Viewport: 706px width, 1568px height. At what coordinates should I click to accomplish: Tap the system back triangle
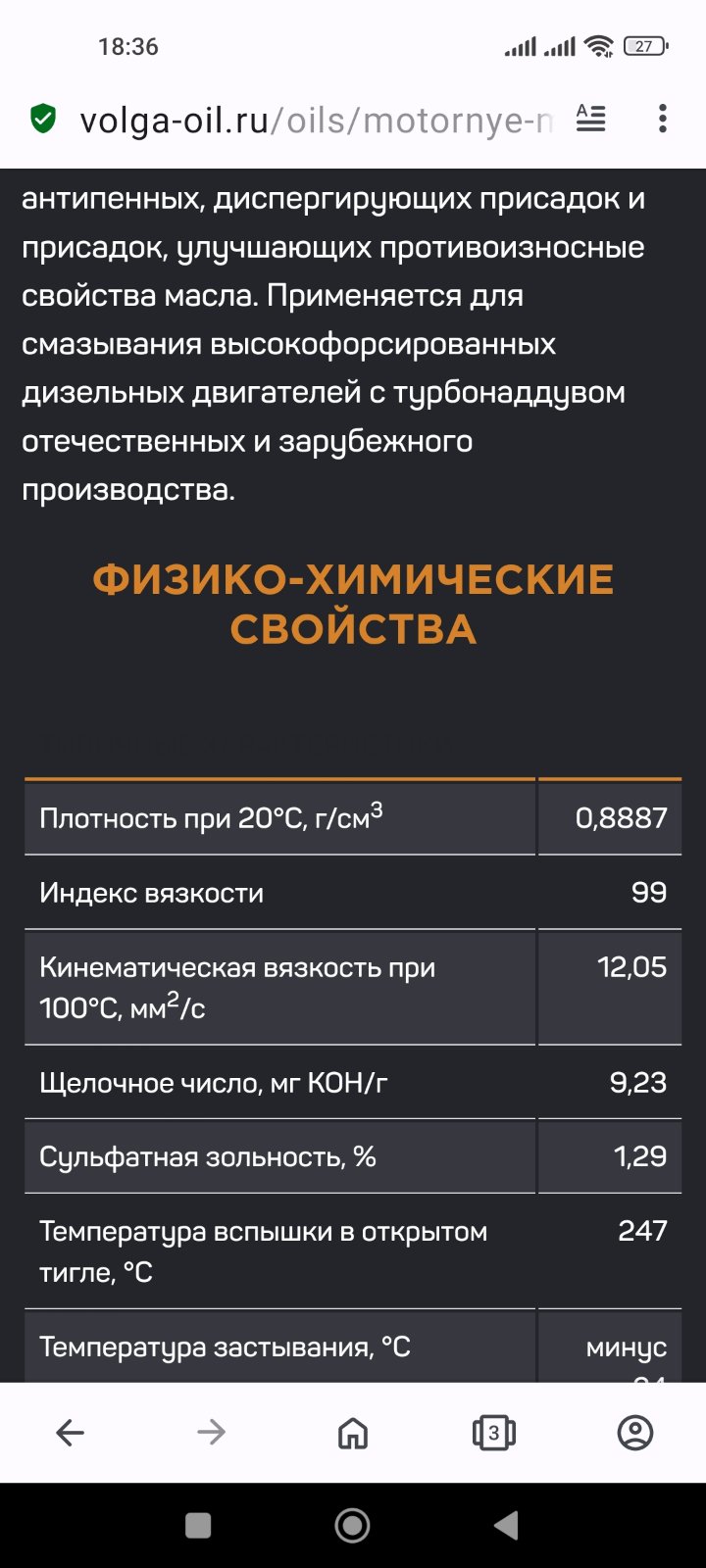coord(506,1525)
